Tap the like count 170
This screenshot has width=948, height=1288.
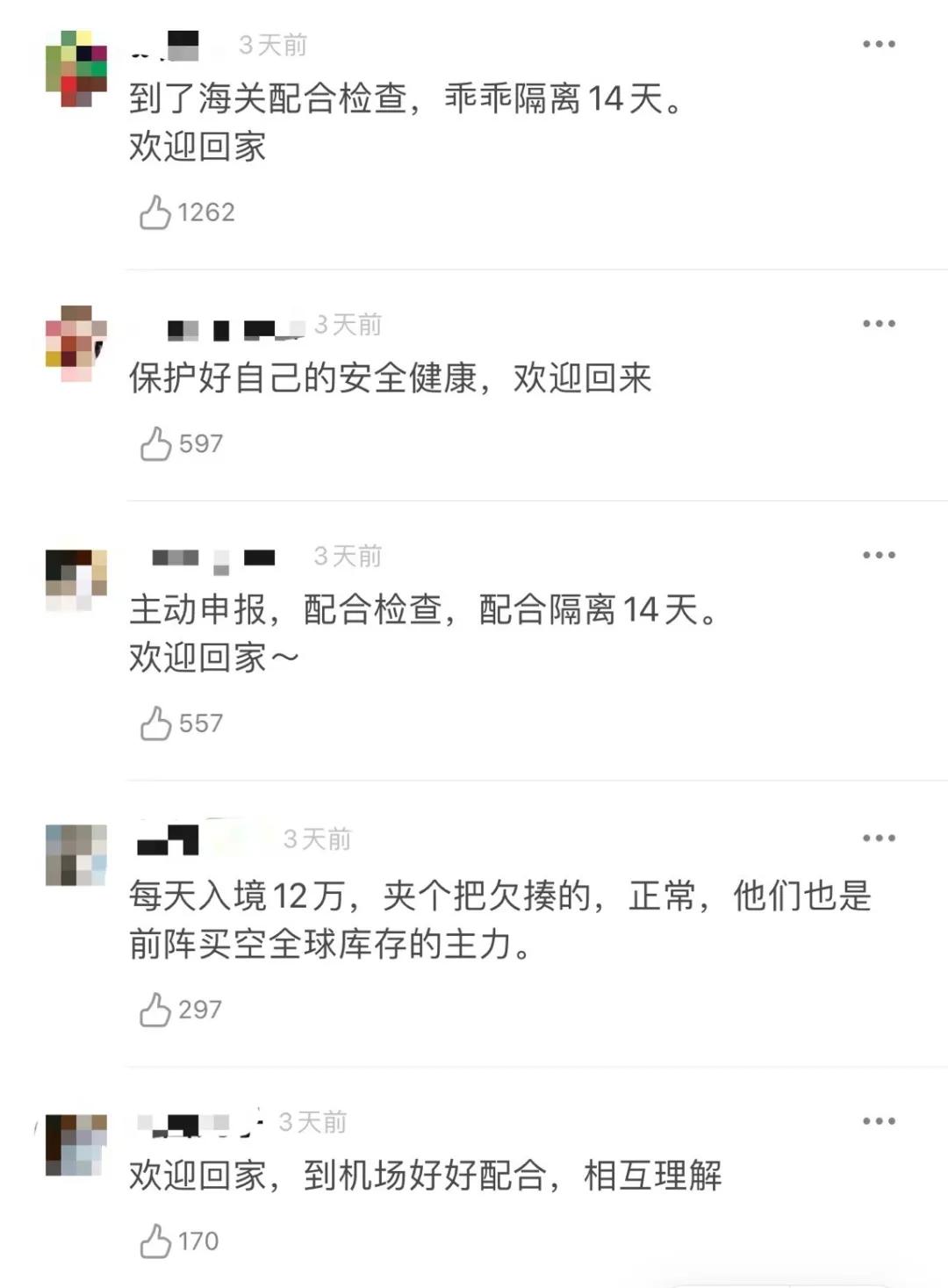tap(197, 1241)
